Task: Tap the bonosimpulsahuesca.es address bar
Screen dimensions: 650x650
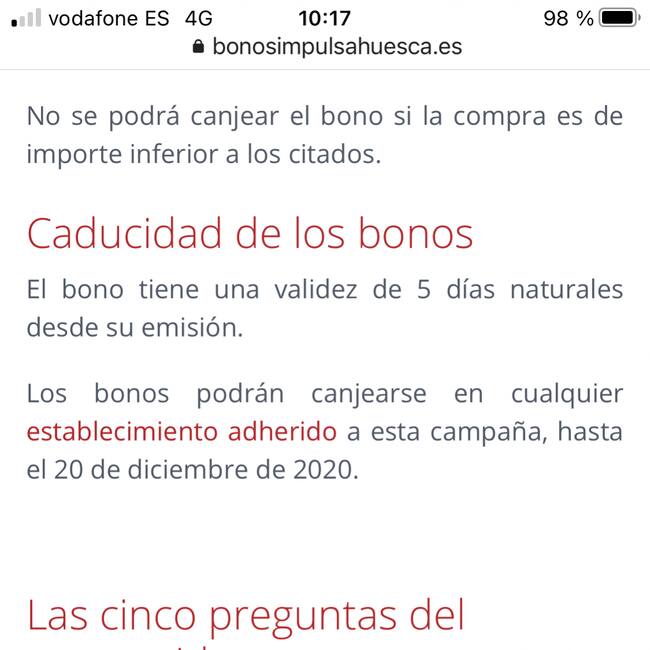Action: [x=325, y=47]
